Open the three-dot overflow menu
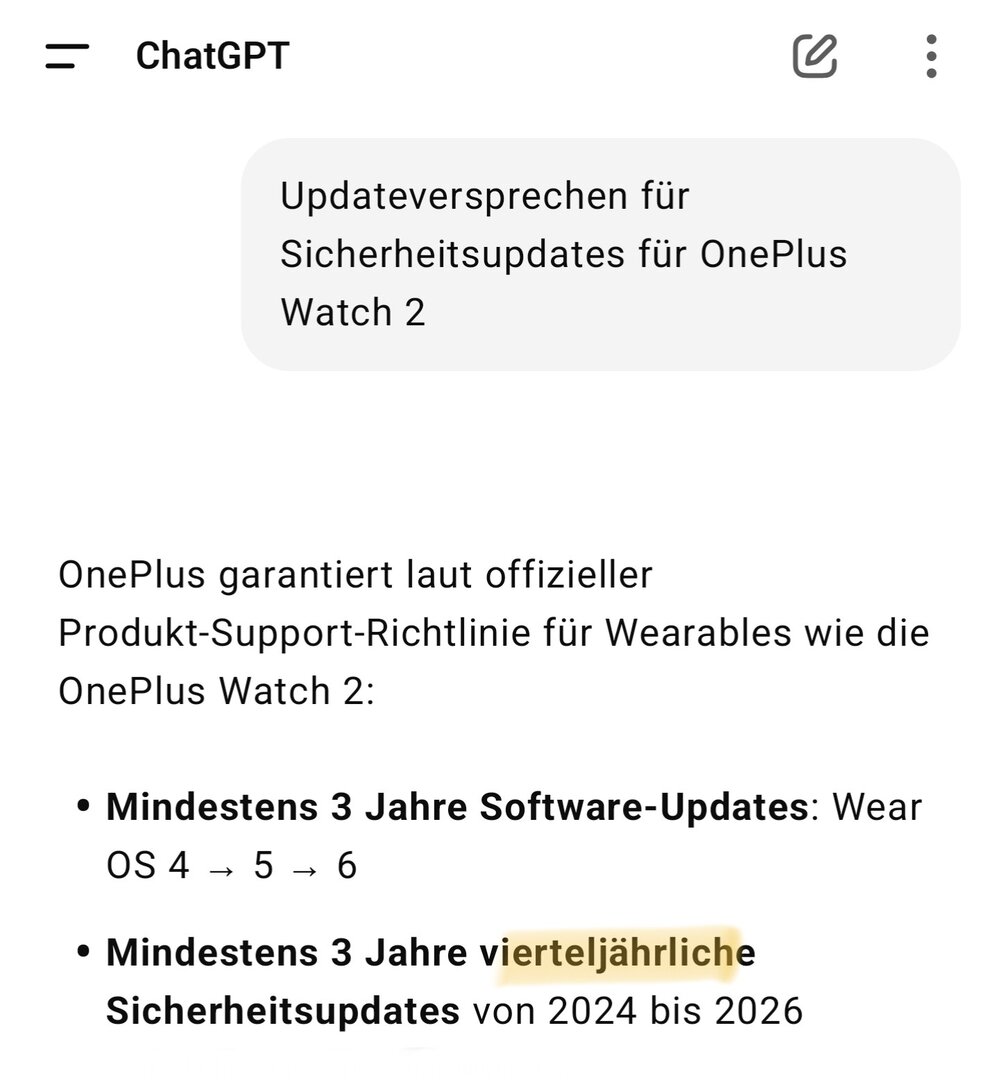The image size is (999, 1080). [931, 56]
